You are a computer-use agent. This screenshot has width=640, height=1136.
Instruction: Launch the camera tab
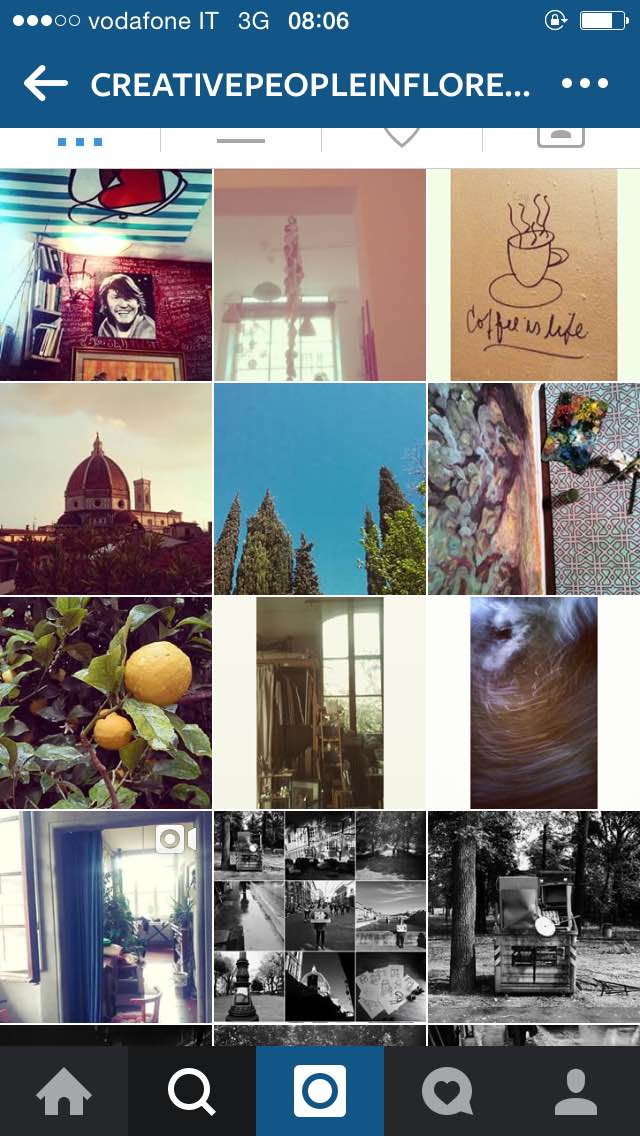320,1091
